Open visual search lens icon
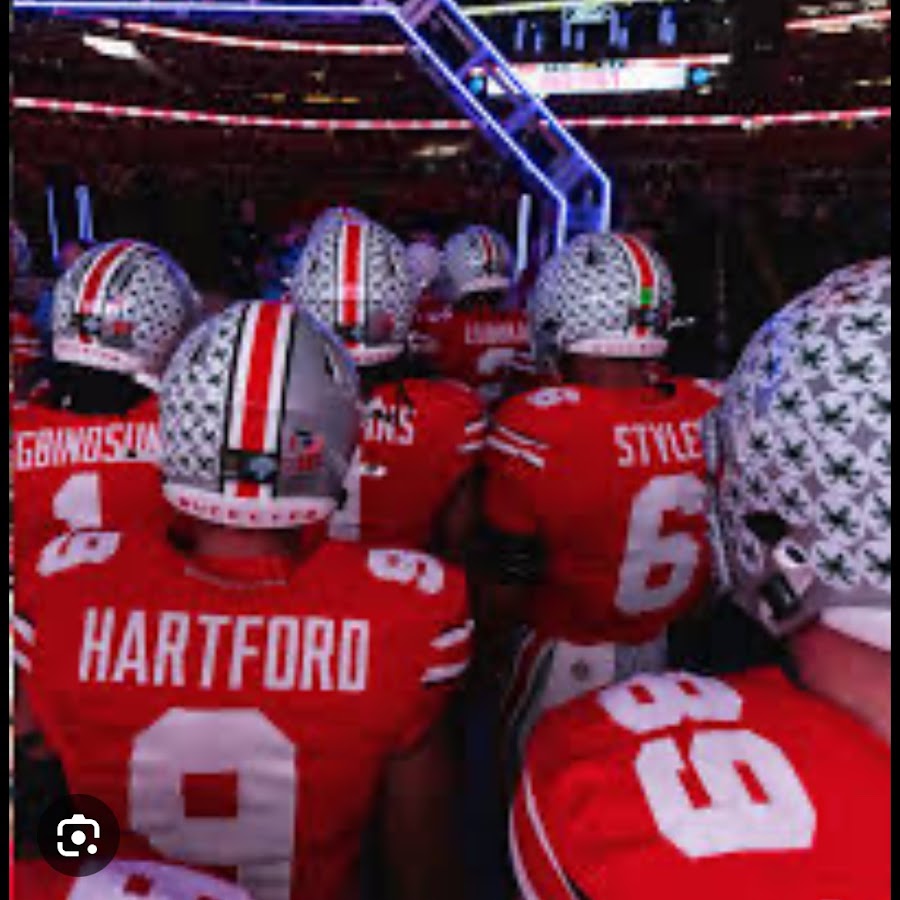Viewport: 900px width, 900px height. pyautogui.click(x=78, y=835)
